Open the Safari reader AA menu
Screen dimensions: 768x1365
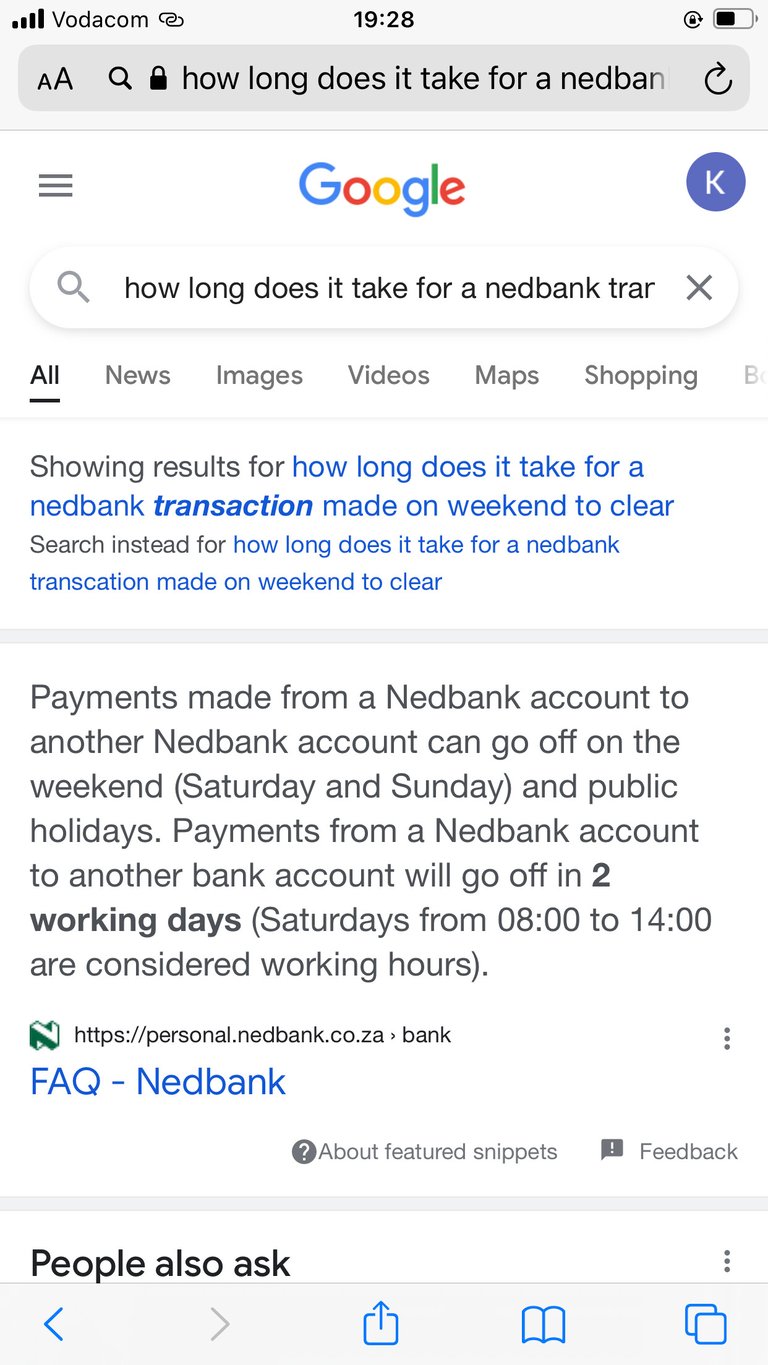click(55, 79)
